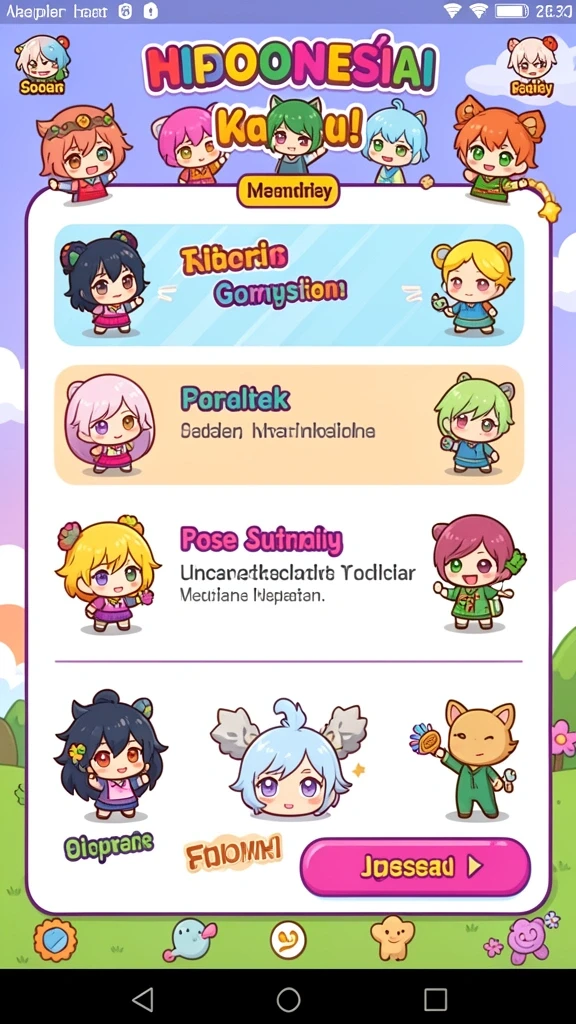
Task: Go back using the system back button
Action: (142, 999)
